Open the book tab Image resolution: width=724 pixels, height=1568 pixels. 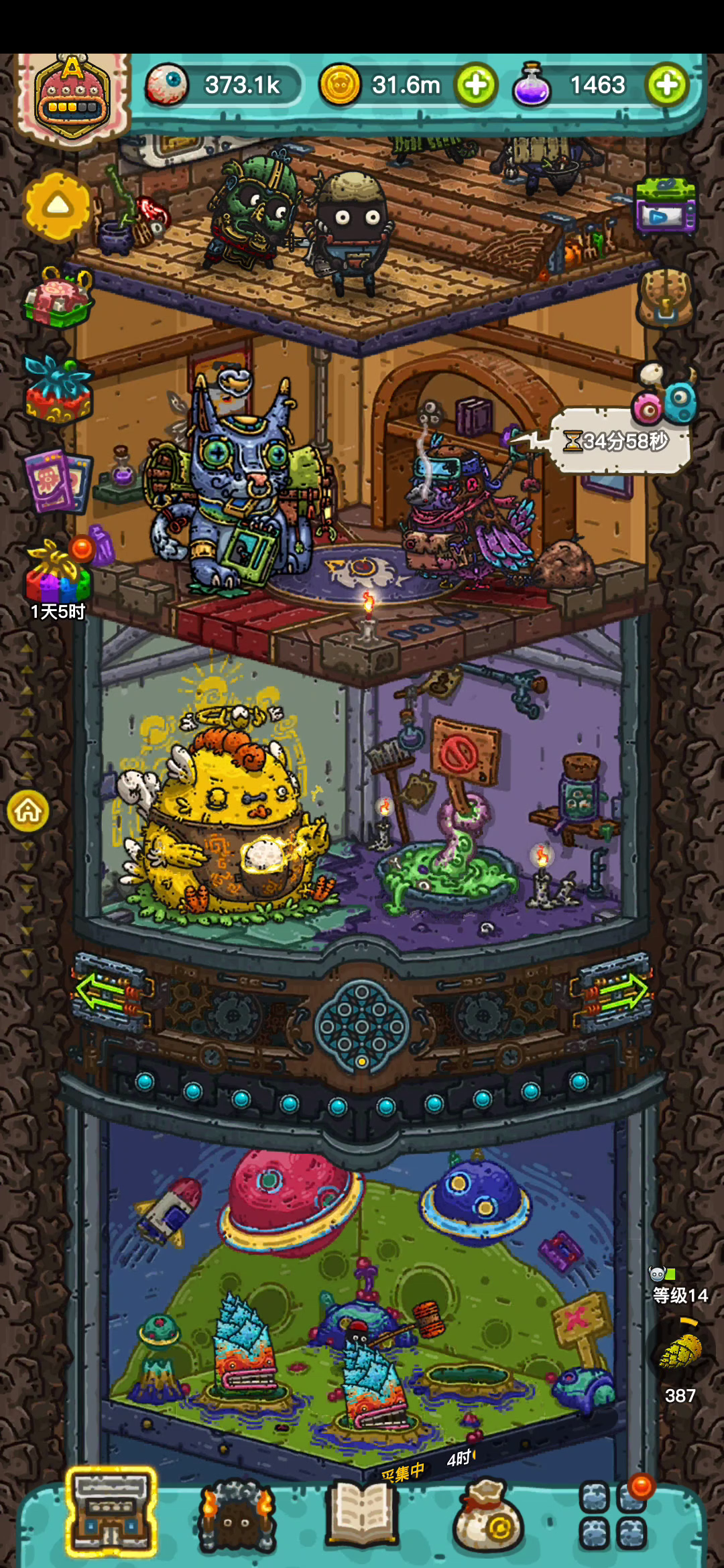tap(362, 1514)
